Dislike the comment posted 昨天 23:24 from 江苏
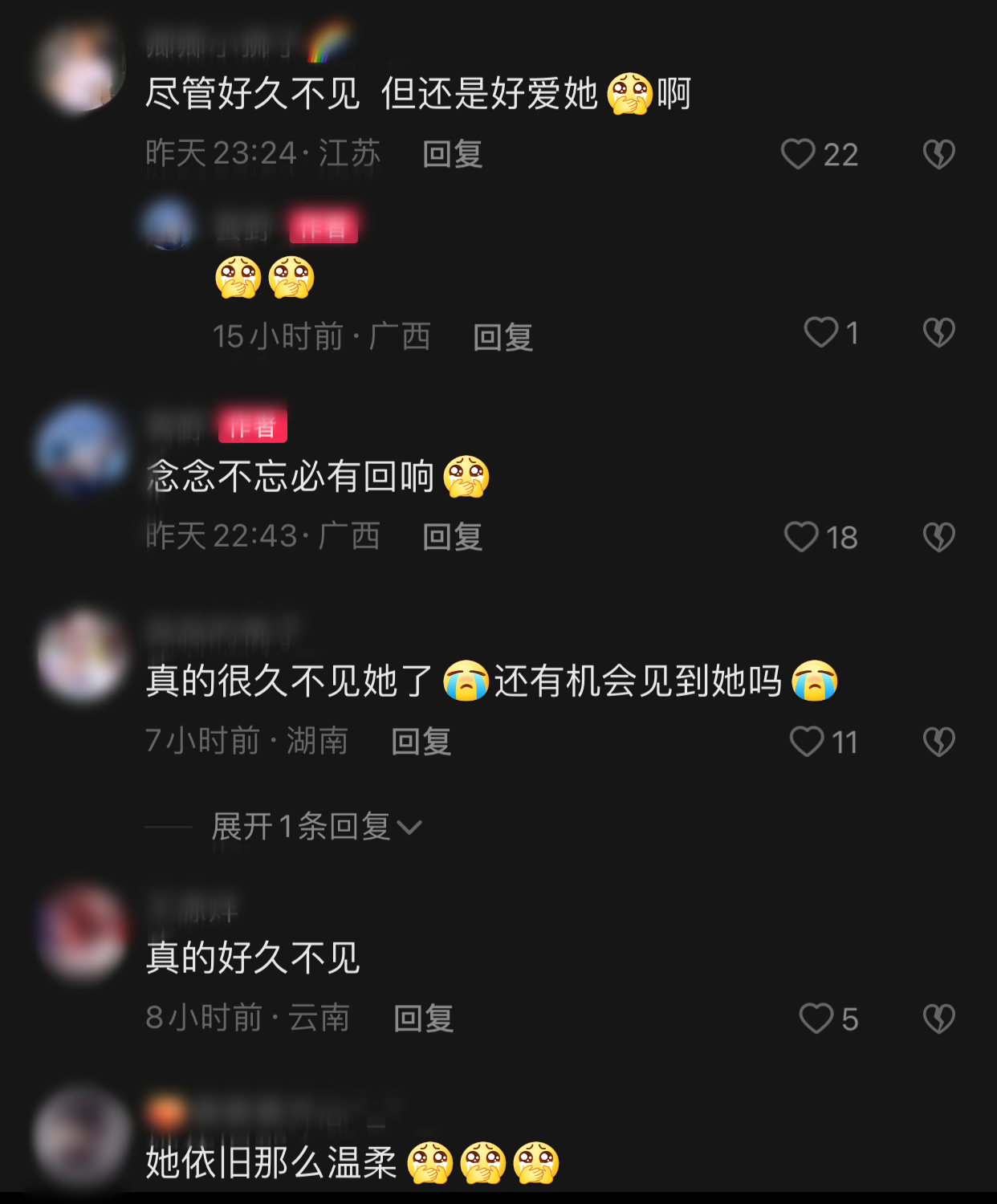This screenshot has height=1204, width=997. (x=938, y=154)
